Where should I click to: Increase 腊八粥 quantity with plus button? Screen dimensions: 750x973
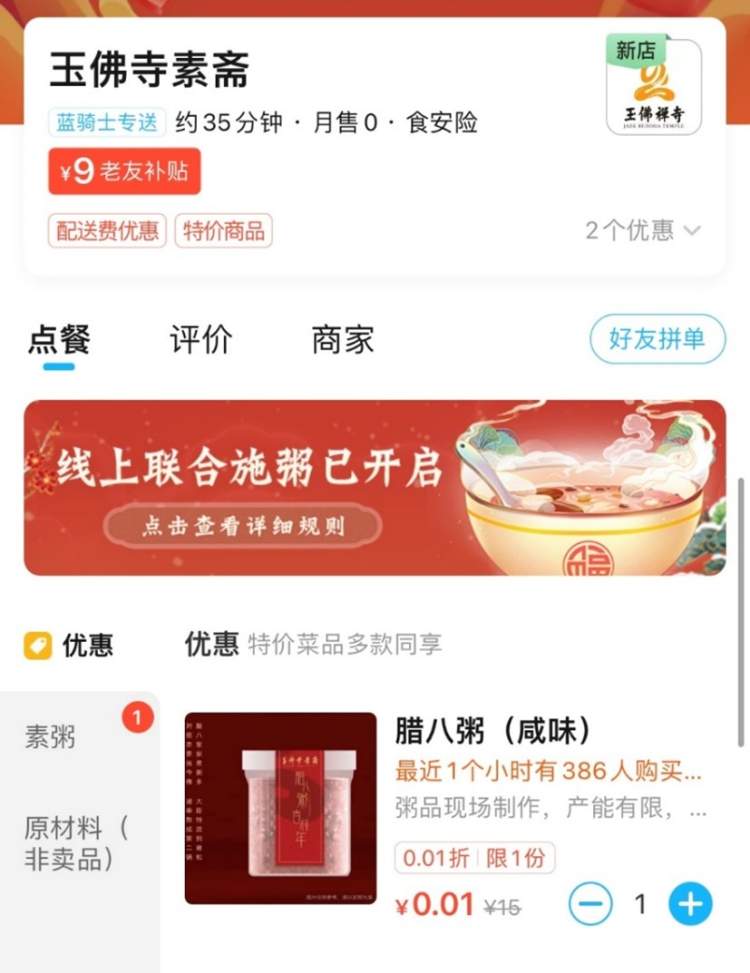(x=690, y=905)
